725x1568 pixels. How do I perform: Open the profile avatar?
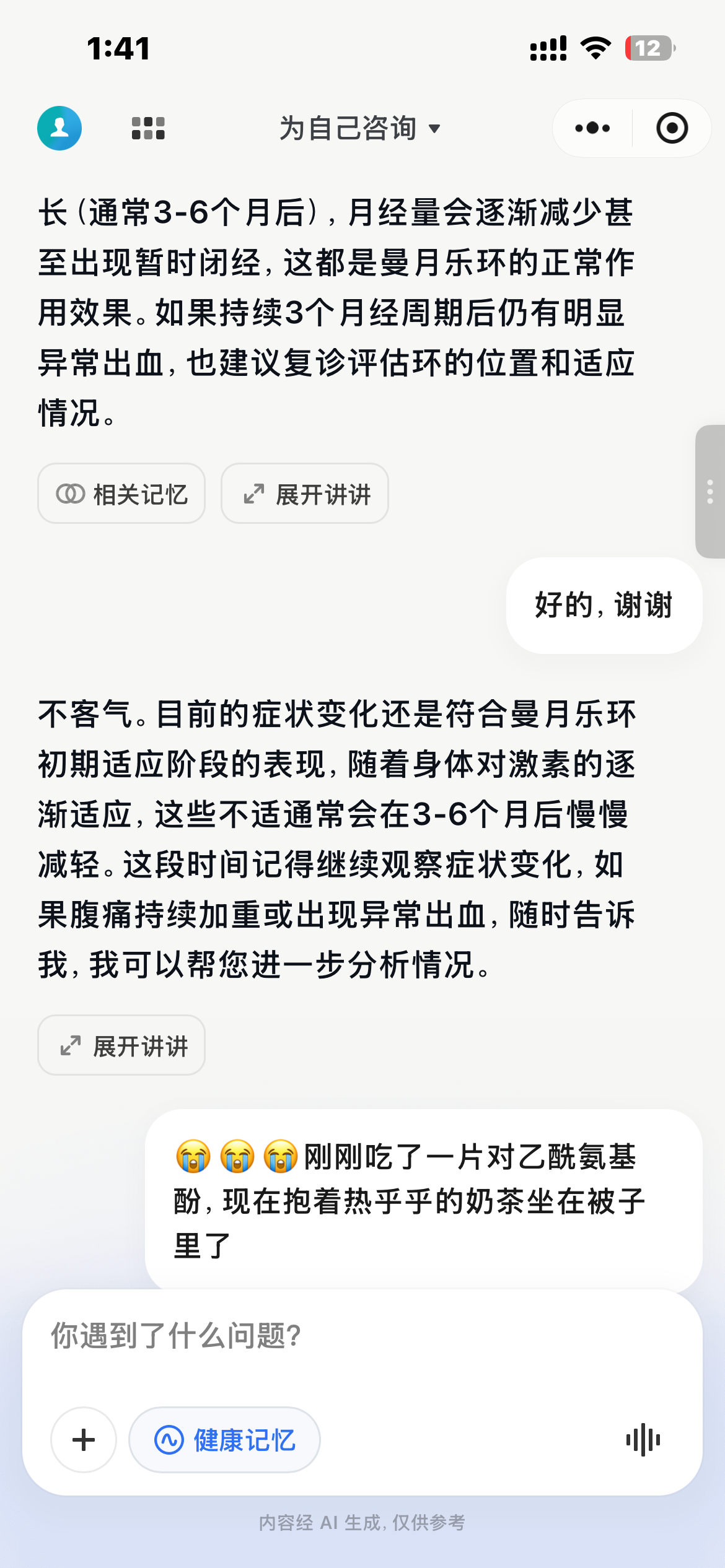[59, 128]
